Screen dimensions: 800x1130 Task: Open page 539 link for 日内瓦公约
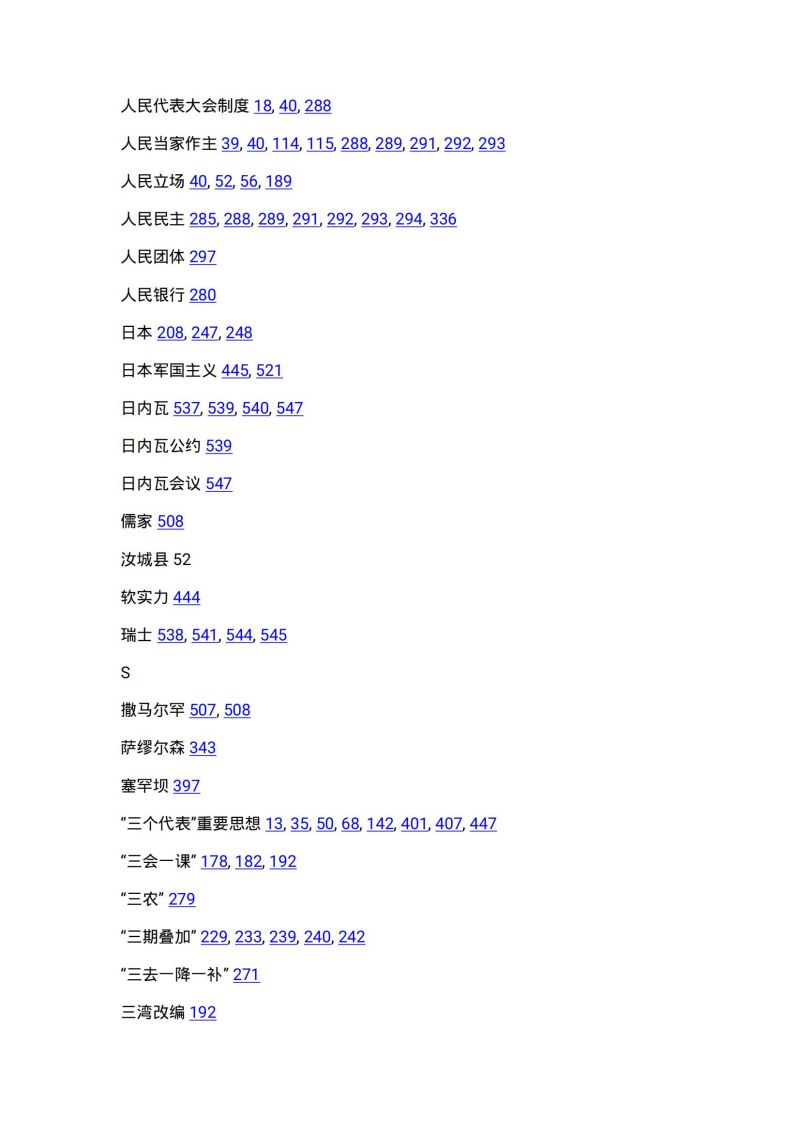coord(218,446)
